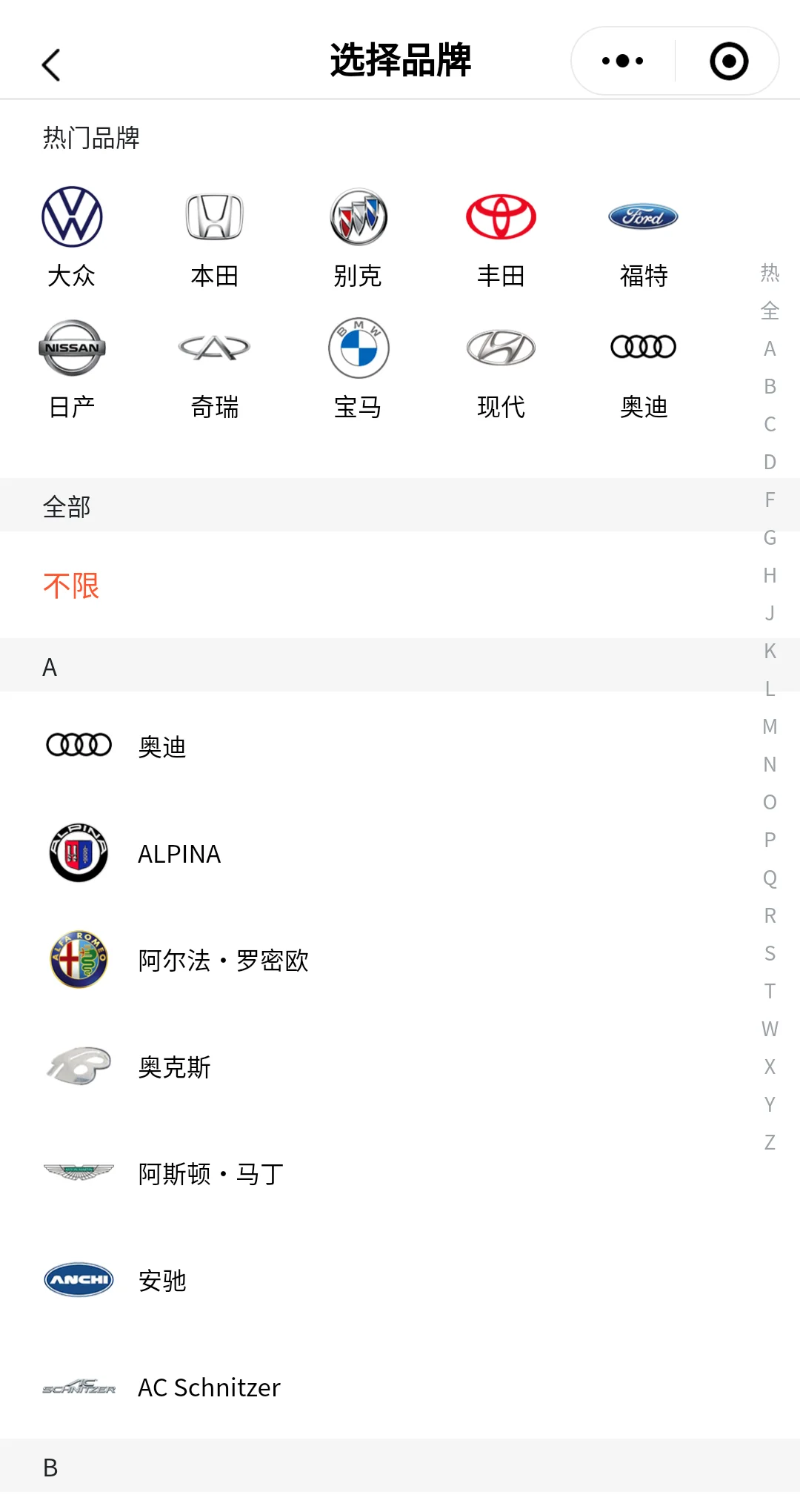This screenshot has width=800, height=1512.
Task: Close the mini program via the circle button
Action: [728, 61]
